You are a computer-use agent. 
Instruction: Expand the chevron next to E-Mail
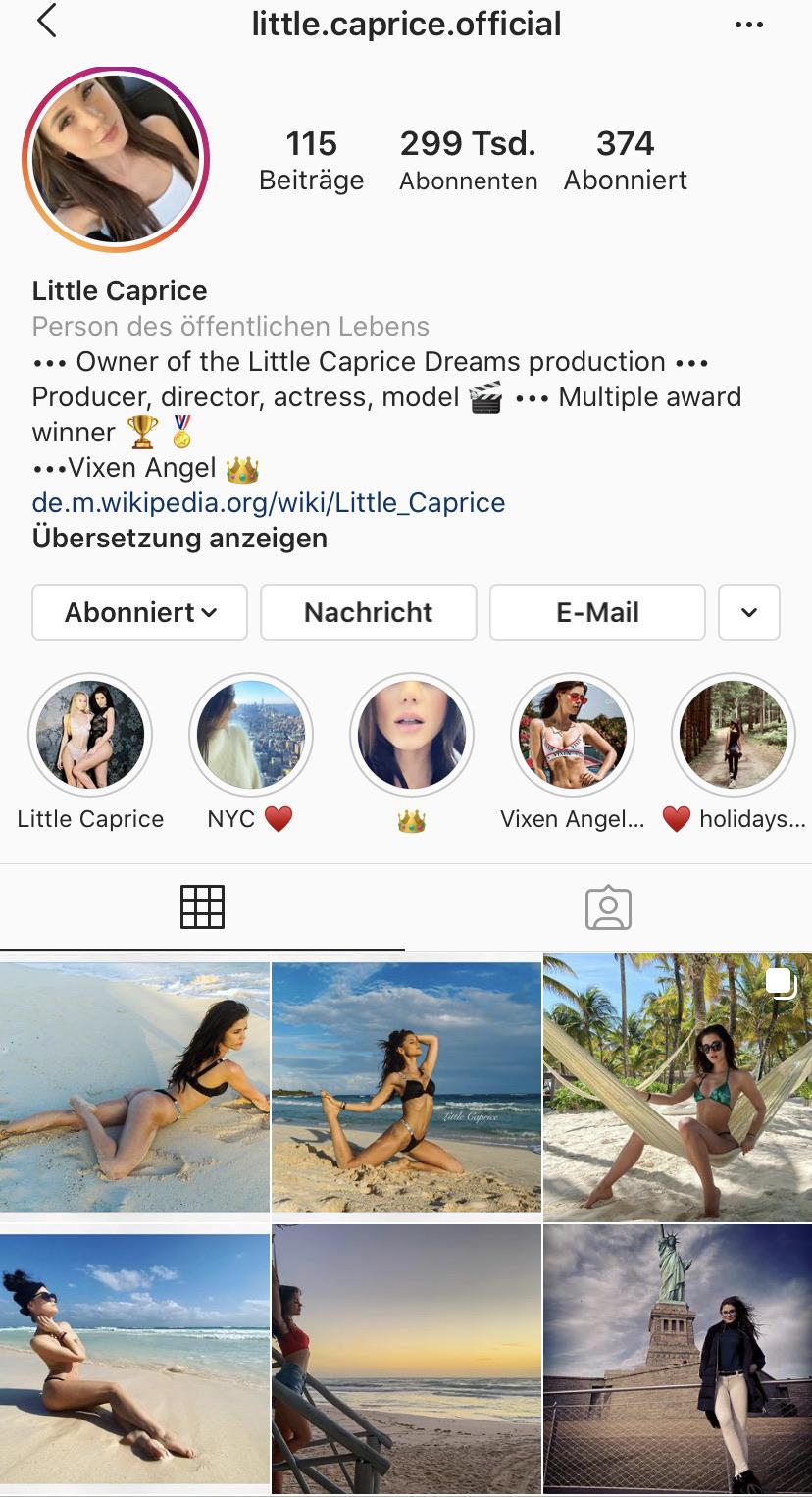(x=749, y=611)
